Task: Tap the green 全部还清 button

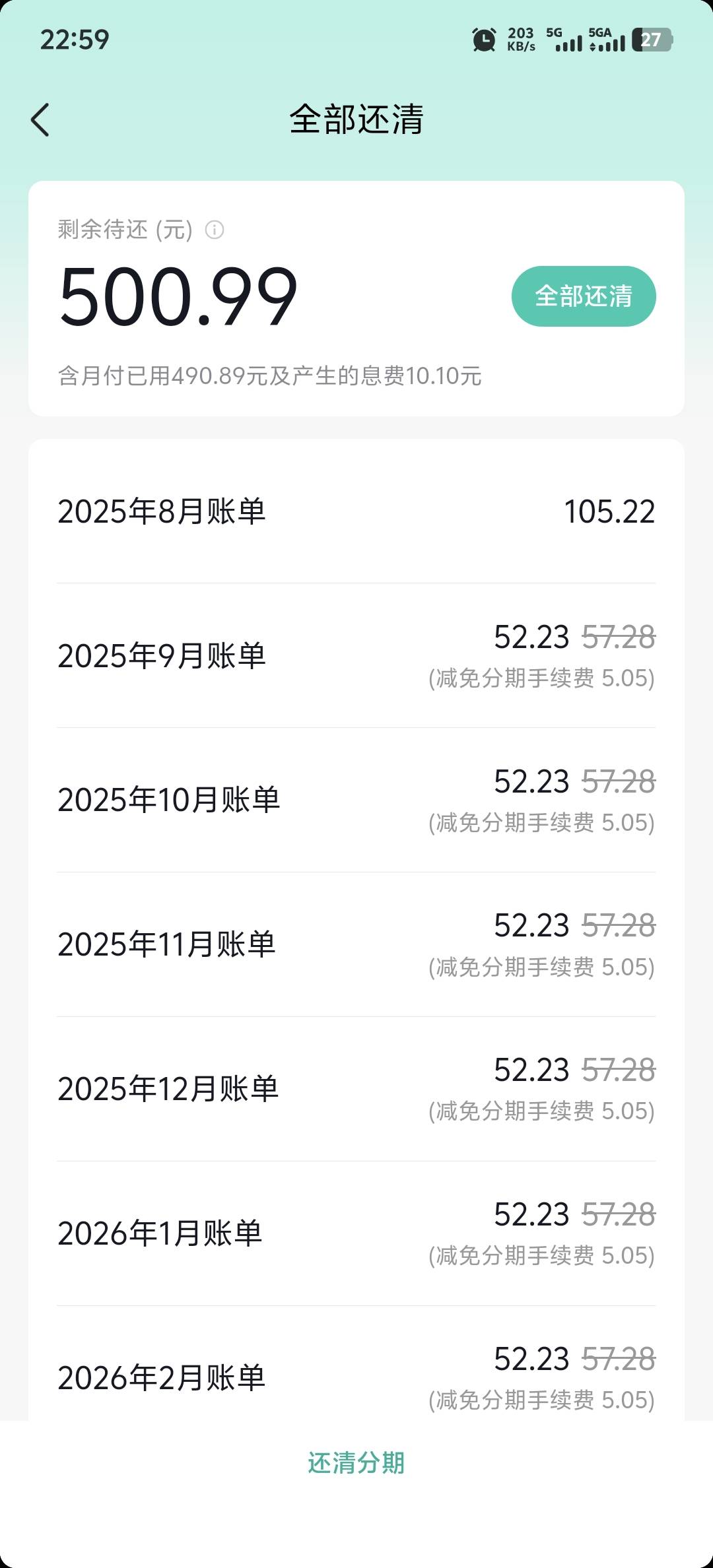Action: 584,296
